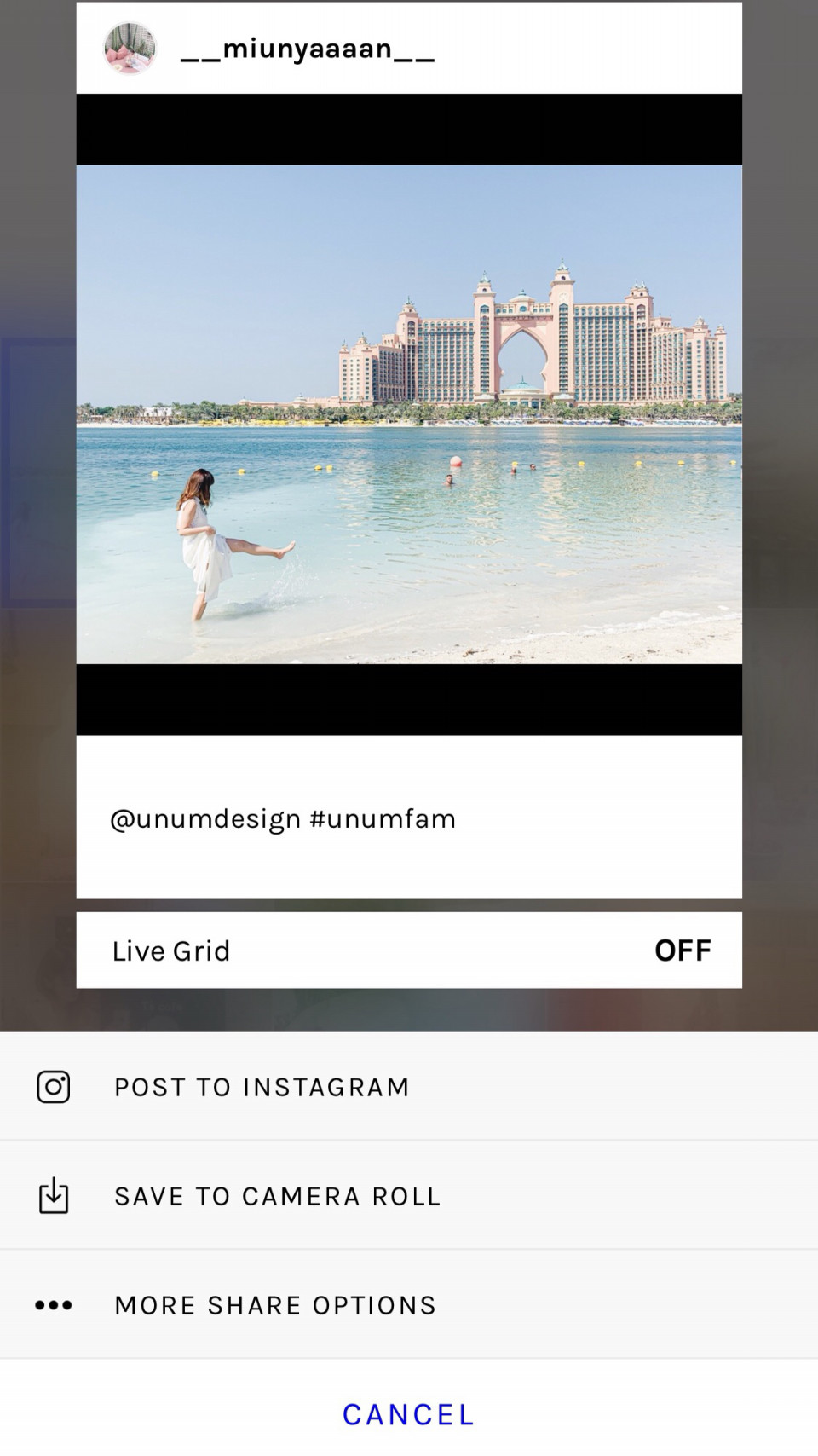Screen dimensions: 818x1456
Task: Toggle Live Grid on
Action: coord(682,950)
